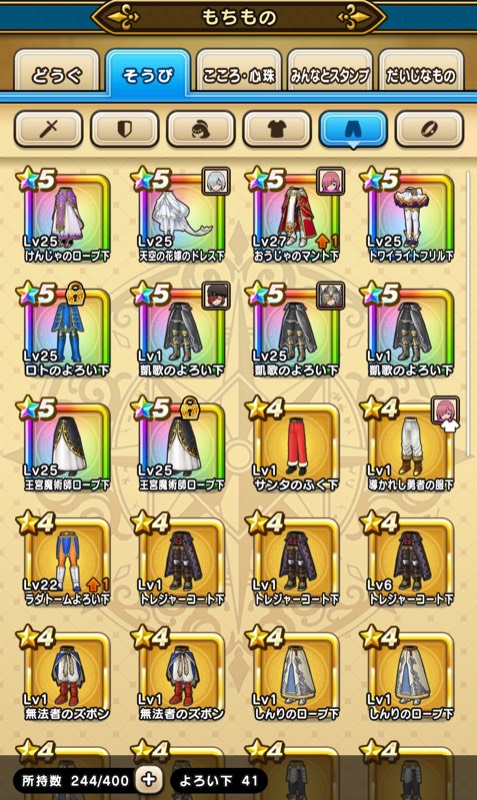The height and width of the screenshot is (800, 477).
Task: Open the だいじなもの tab
Action: pyautogui.click(x=420, y=75)
